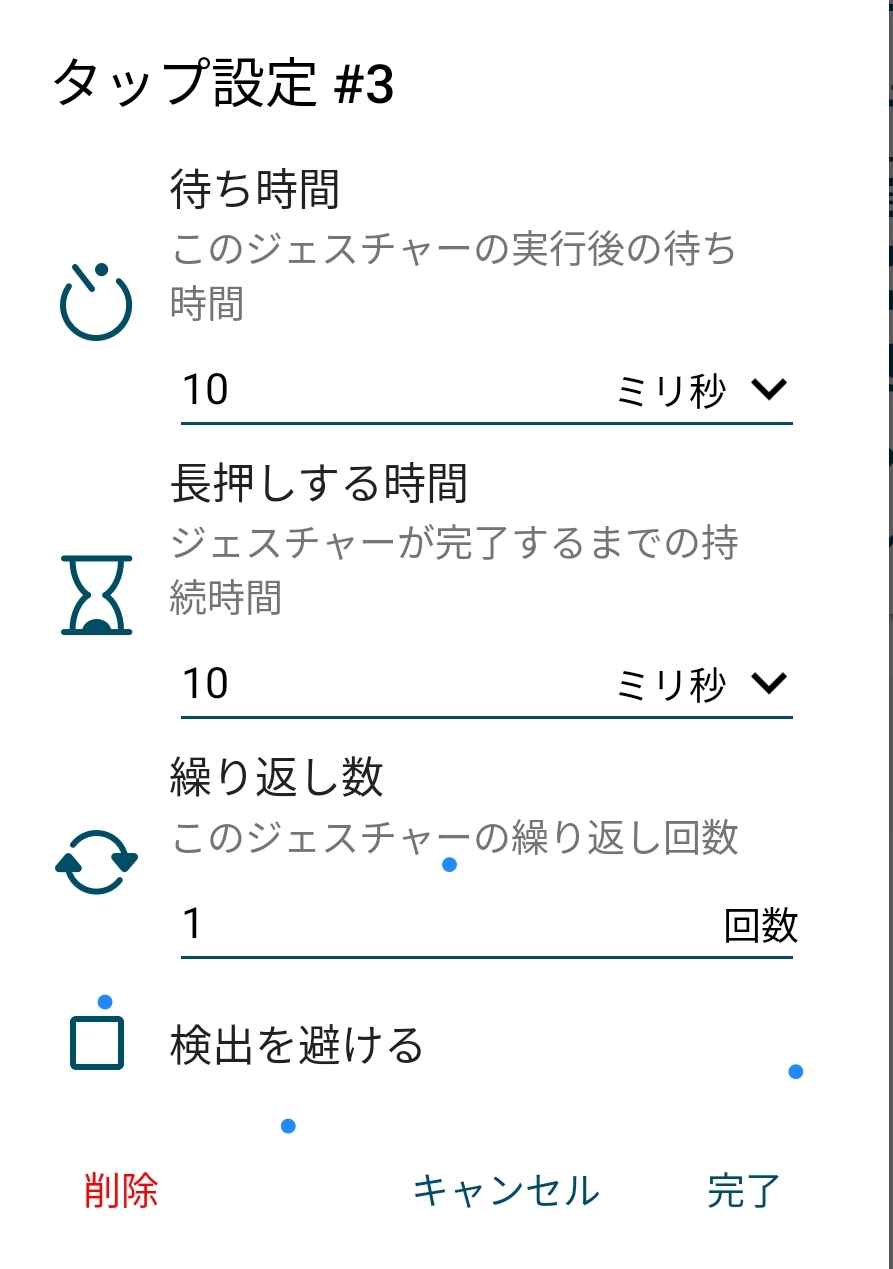Open the 待ち時間 ミリ秒 unit dropdown

click(x=701, y=390)
